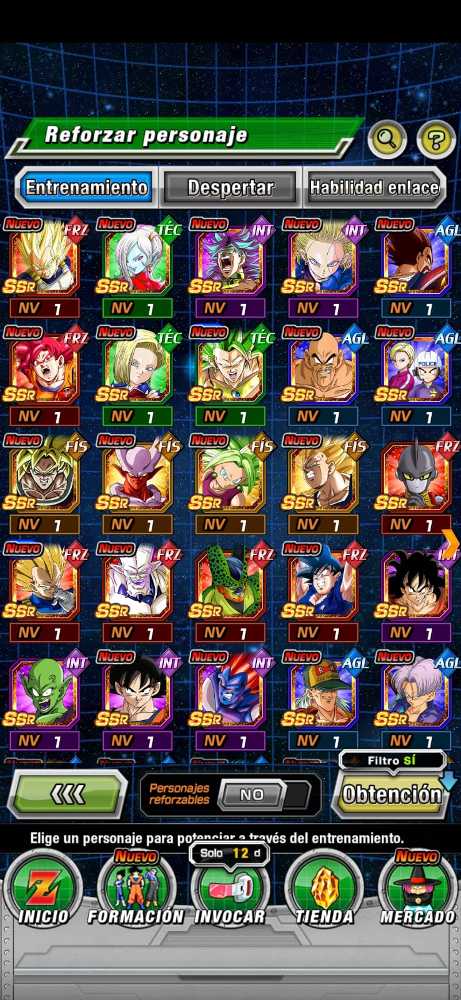
Task: Select the Cell FRZ character card
Action: tap(230, 592)
